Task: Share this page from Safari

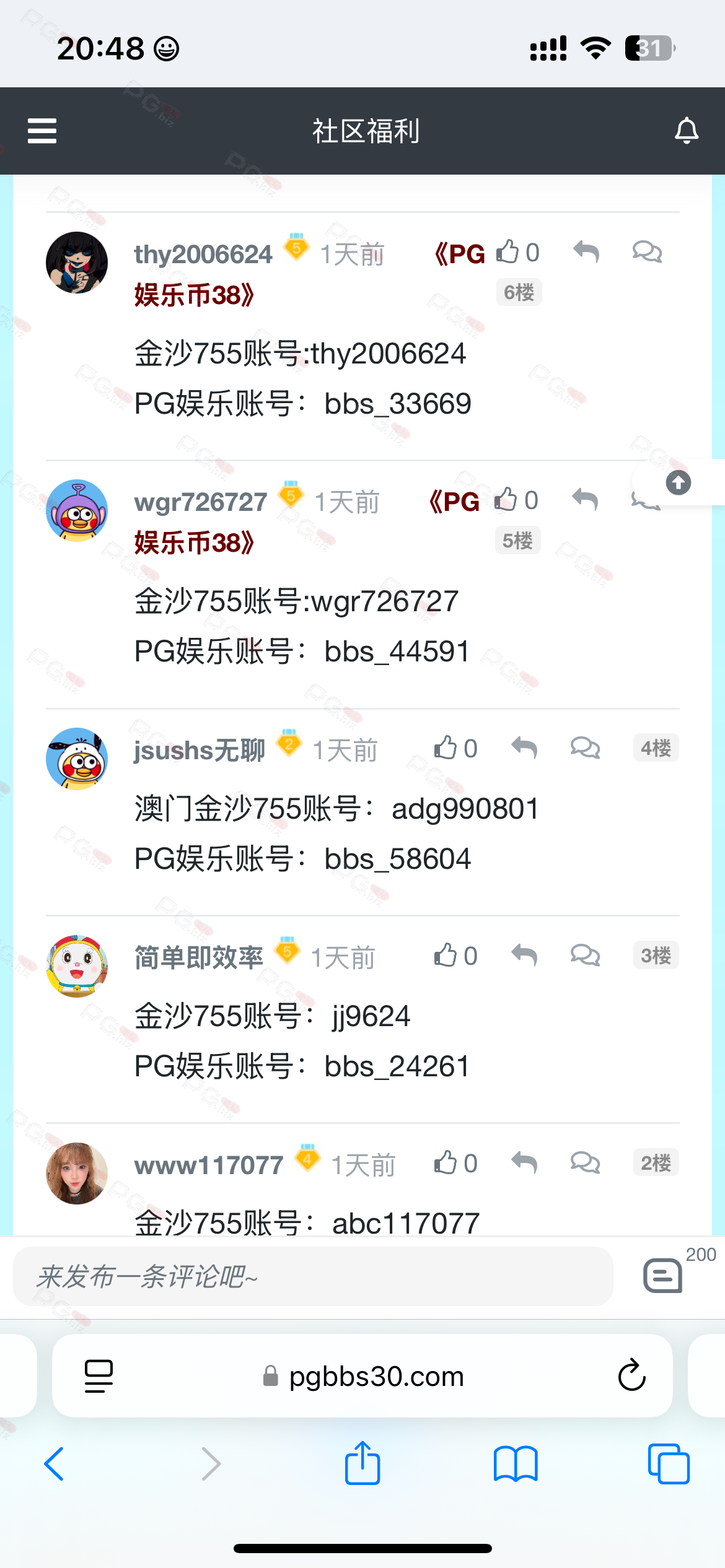Action: [362, 1464]
